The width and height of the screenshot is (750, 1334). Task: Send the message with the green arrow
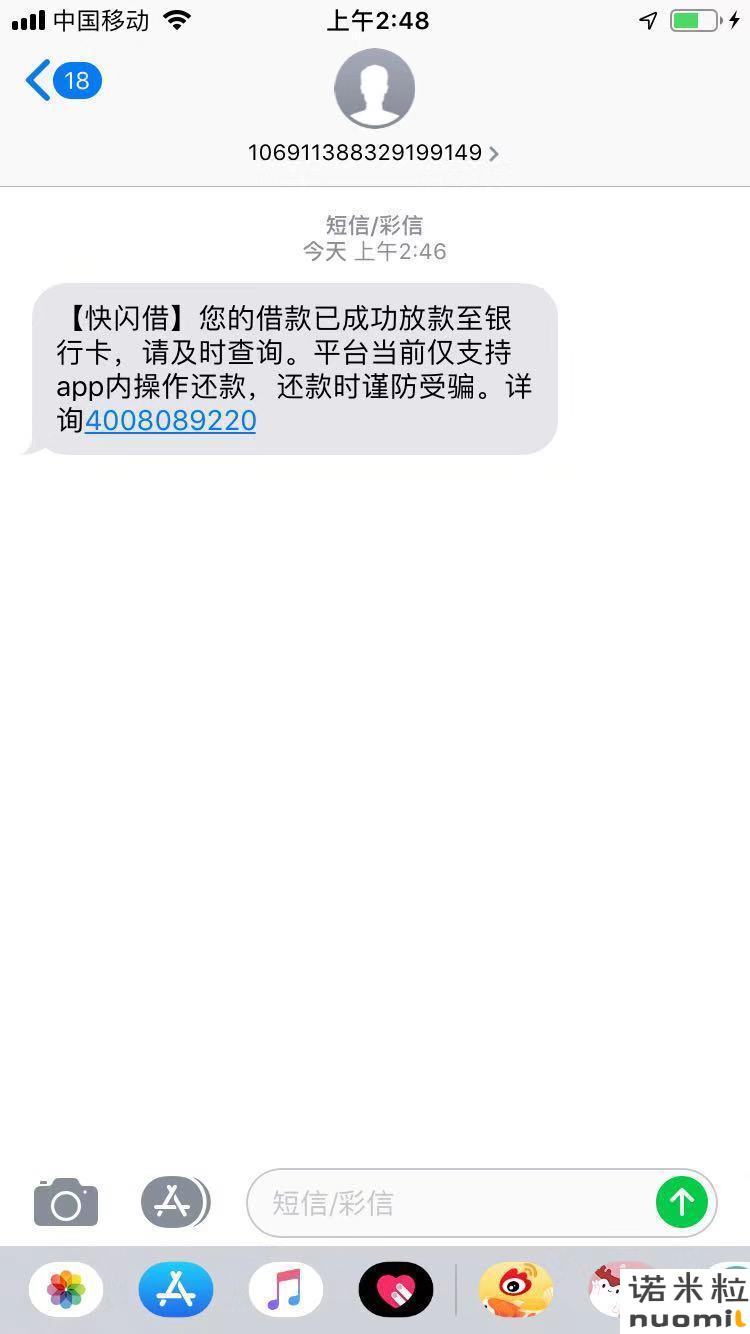pos(682,1202)
